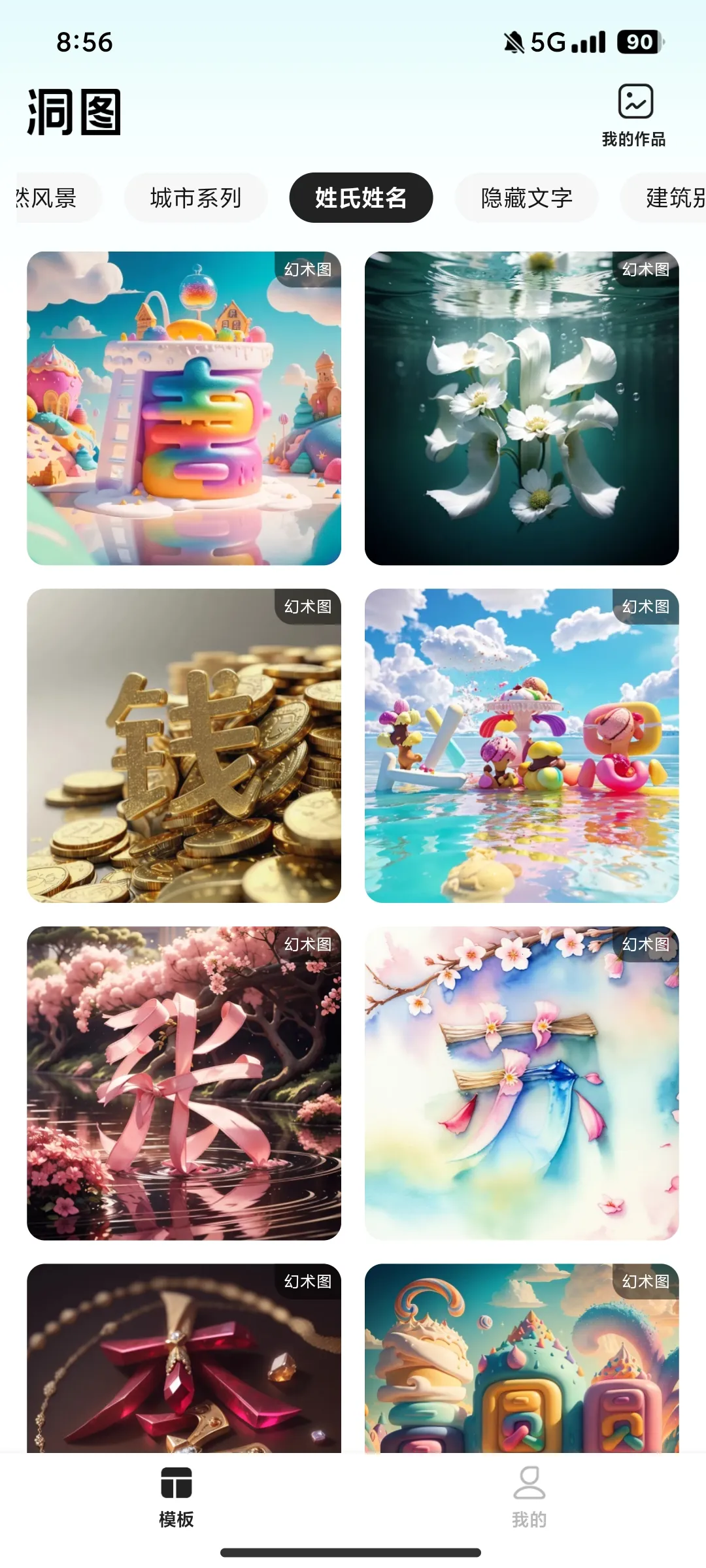This screenshot has height=1568, width=706.
Task: Open the gold coins 钱 template
Action: (x=184, y=745)
